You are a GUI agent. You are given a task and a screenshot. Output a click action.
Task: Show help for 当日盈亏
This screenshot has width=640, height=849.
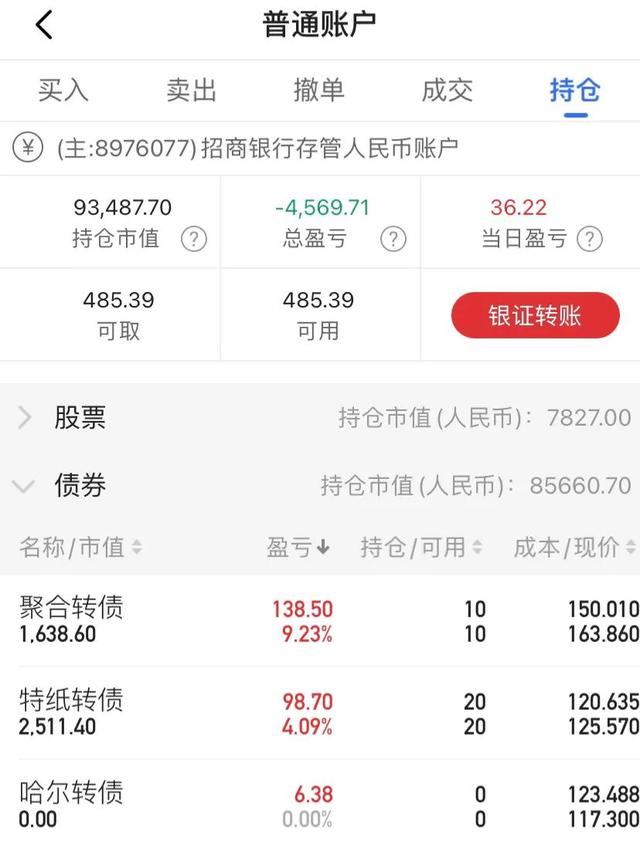(x=591, y=239)
